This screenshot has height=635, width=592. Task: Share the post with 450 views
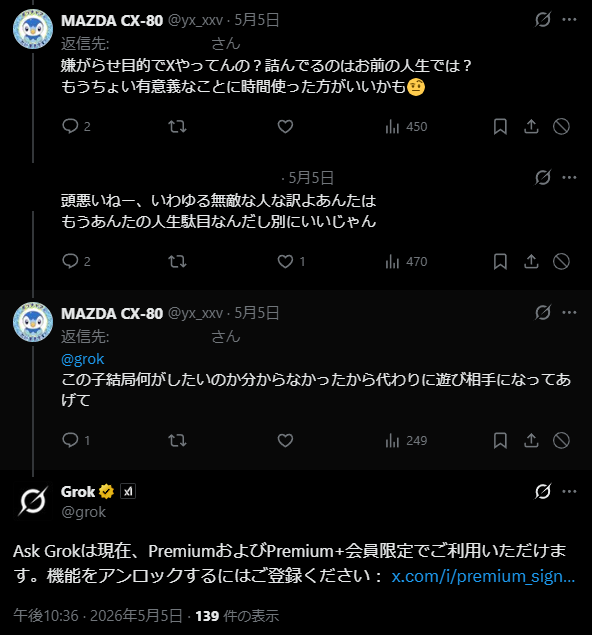click(x=531, y=127)
